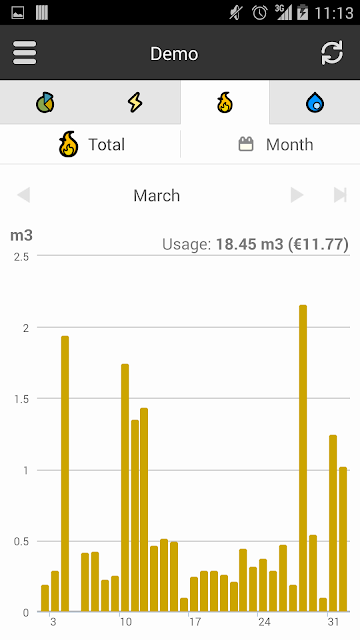The image size is (360, 640).
Task: Go to the next month
Action: pos(297,195)
